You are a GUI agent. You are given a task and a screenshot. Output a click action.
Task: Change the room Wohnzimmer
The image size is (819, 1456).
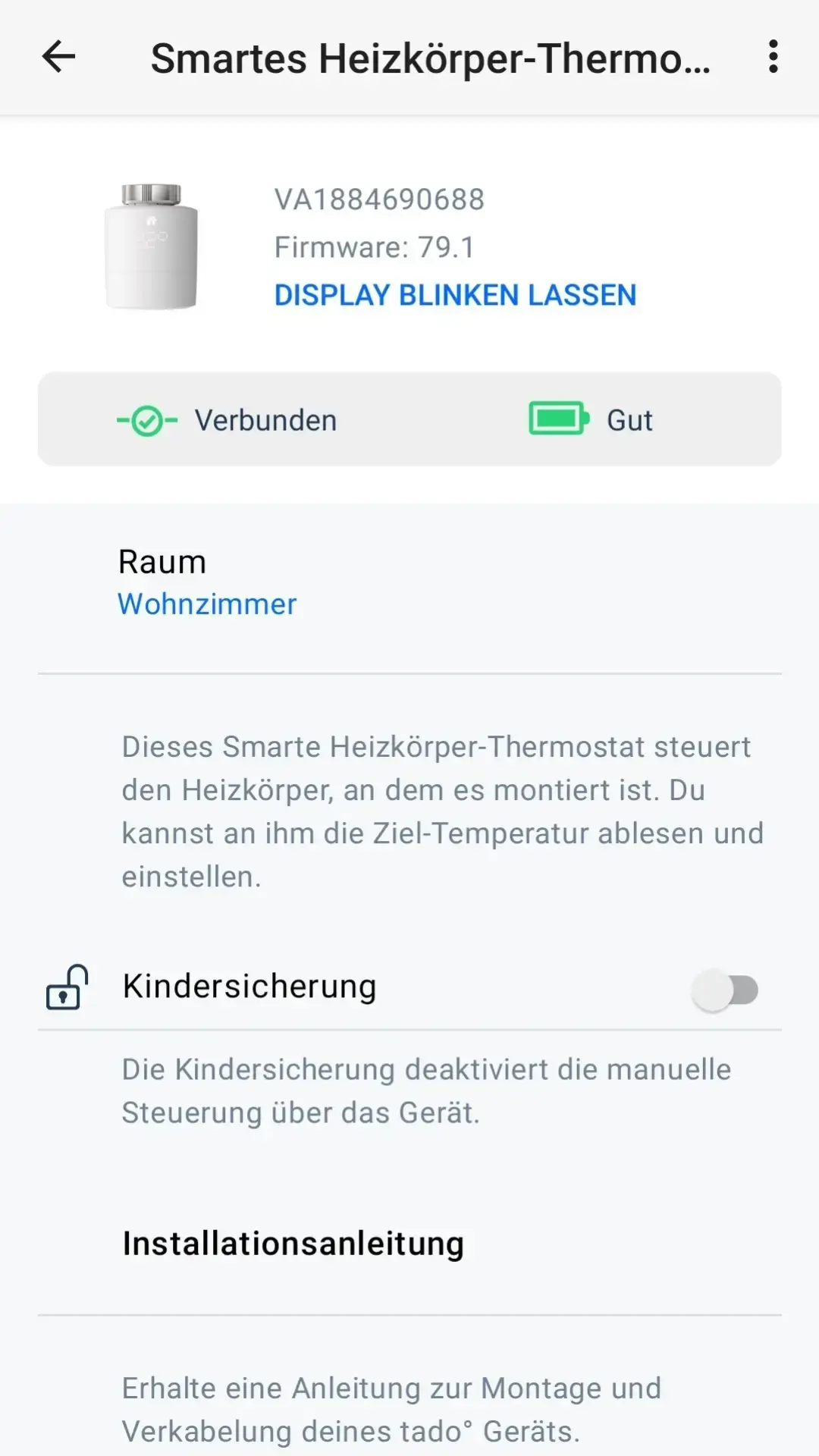tap(409, 582)
